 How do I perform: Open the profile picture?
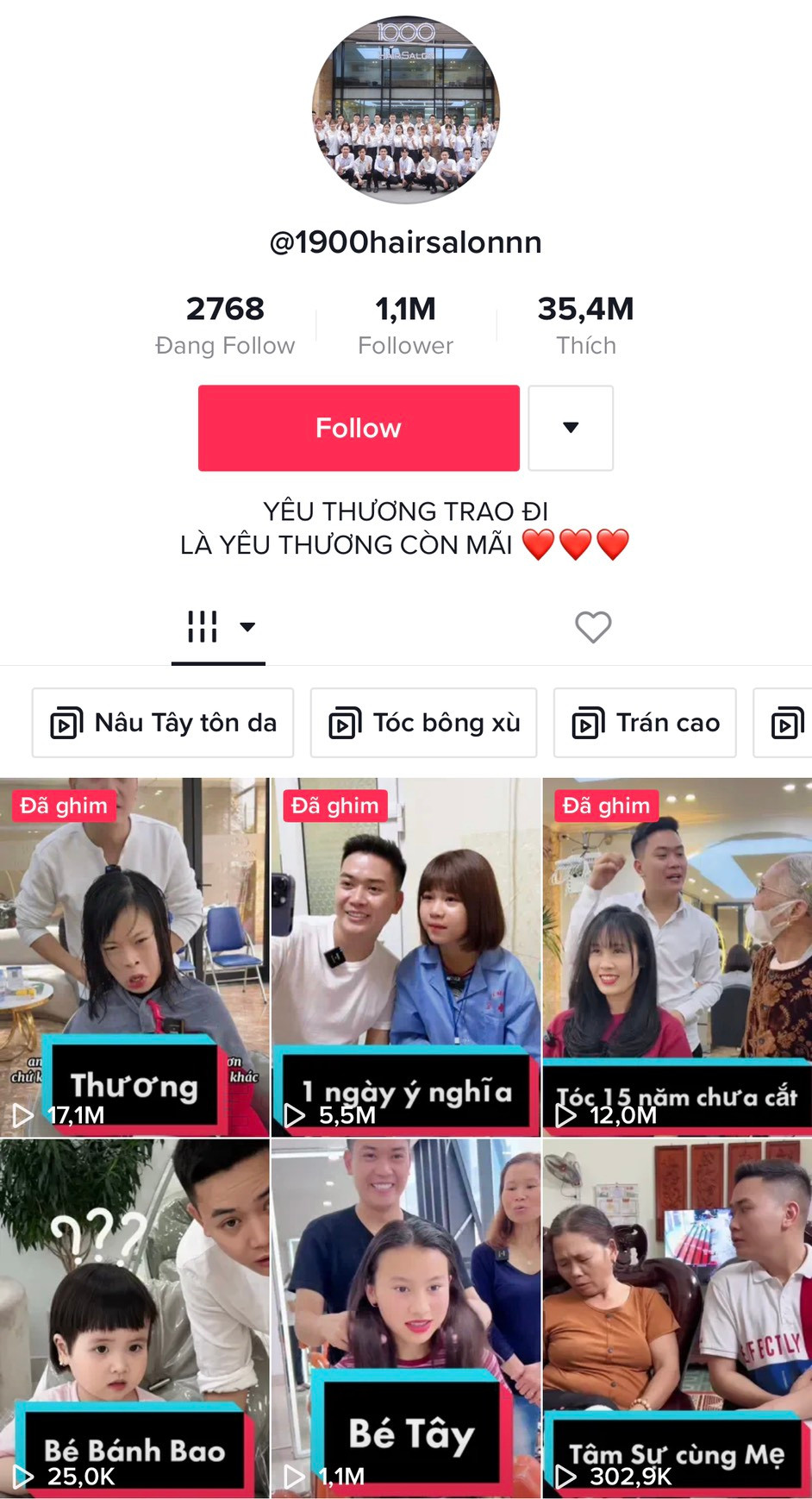click(406, 110)
